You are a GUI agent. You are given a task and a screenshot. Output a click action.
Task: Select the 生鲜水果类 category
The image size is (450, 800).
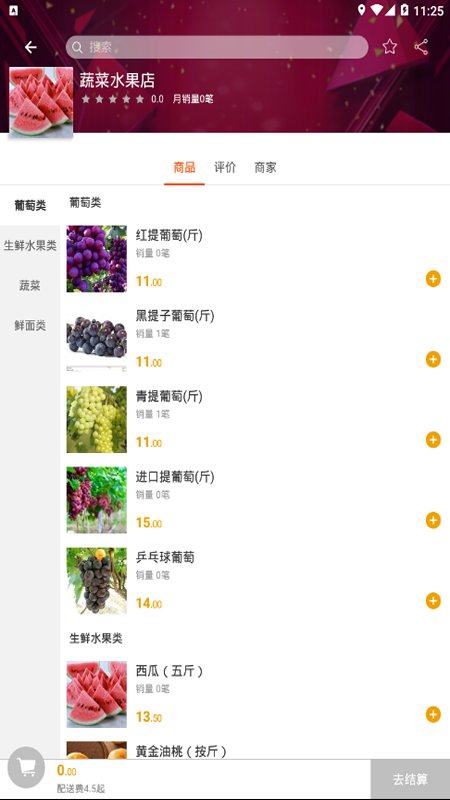click(x=30, y=245)
